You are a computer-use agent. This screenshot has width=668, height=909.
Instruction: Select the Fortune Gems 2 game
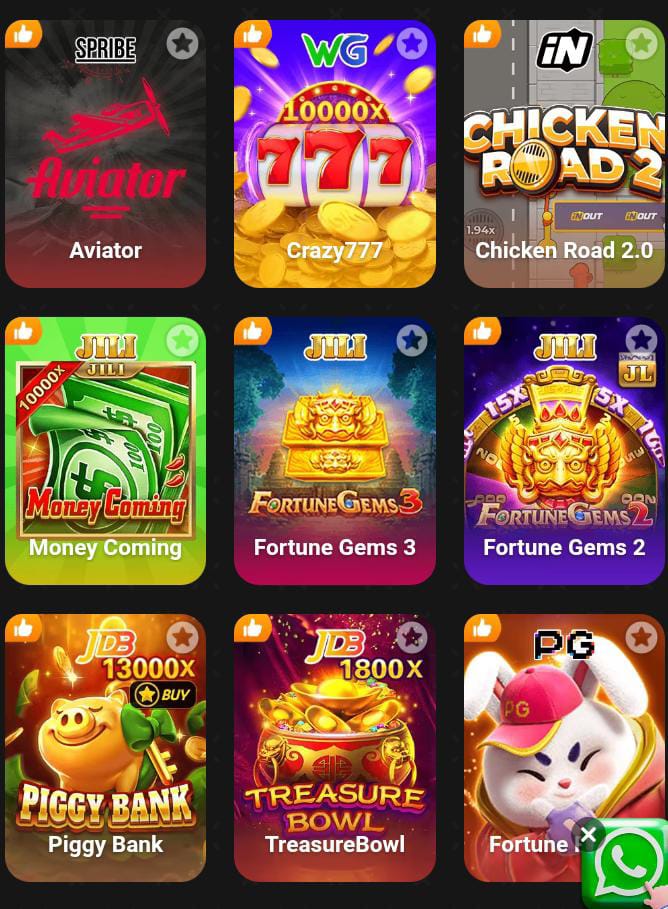point(564,455)
